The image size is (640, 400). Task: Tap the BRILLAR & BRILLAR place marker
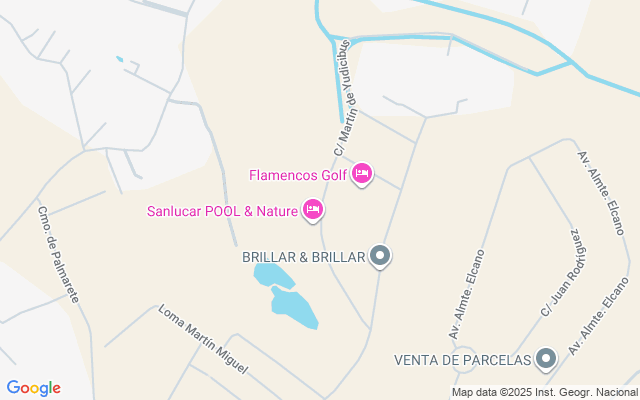coord(380,257)
